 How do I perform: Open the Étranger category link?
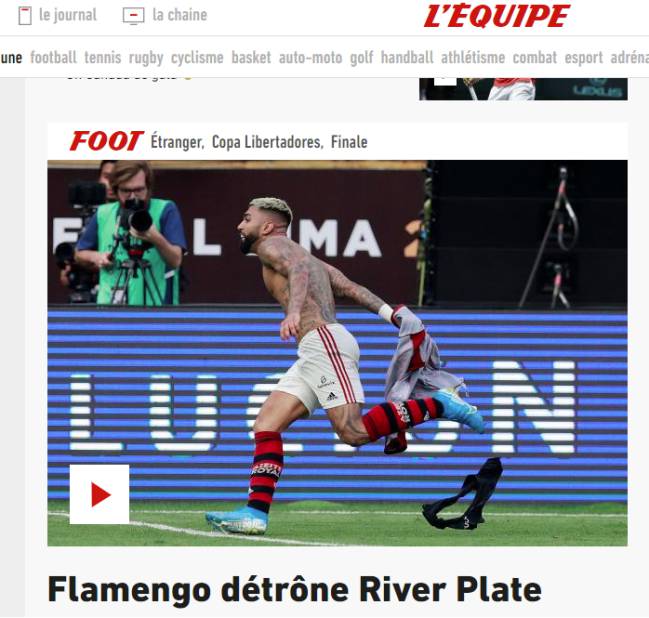pyautogui.click(x=177, y=142)
